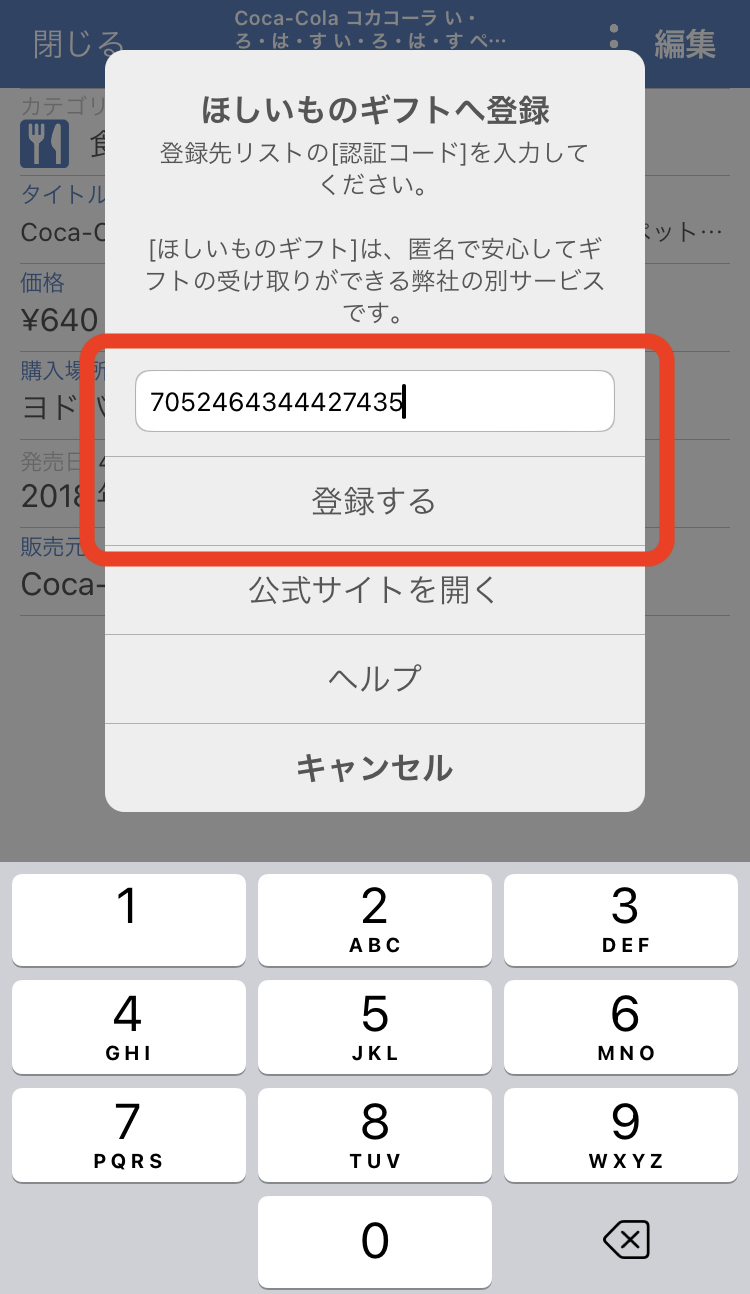750x1294 pixels.
Task: Tap the backspace key on the keypad
Action: (x=626, y=1241)
